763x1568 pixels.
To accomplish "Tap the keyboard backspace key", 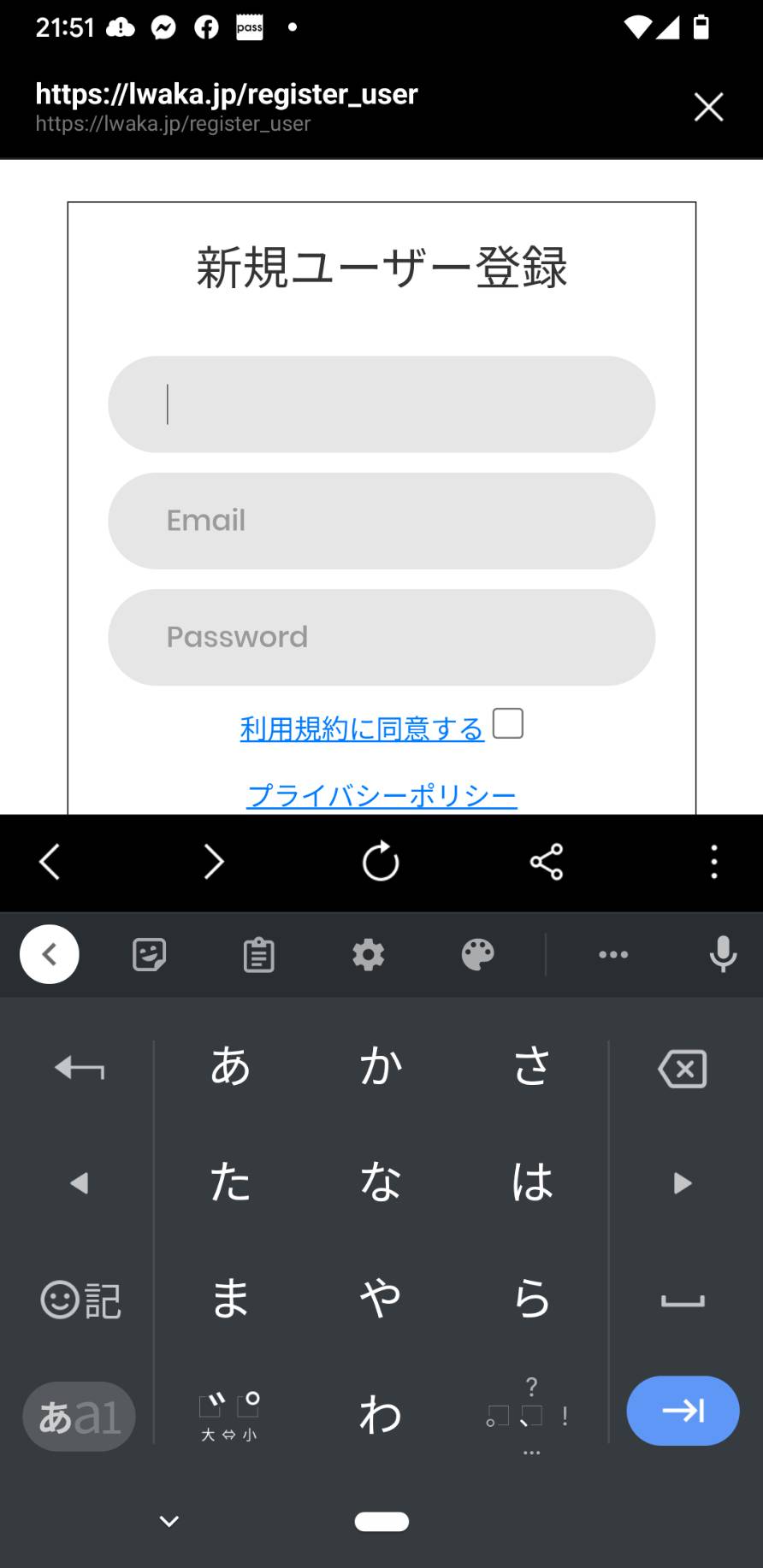I will (683, 1068).
